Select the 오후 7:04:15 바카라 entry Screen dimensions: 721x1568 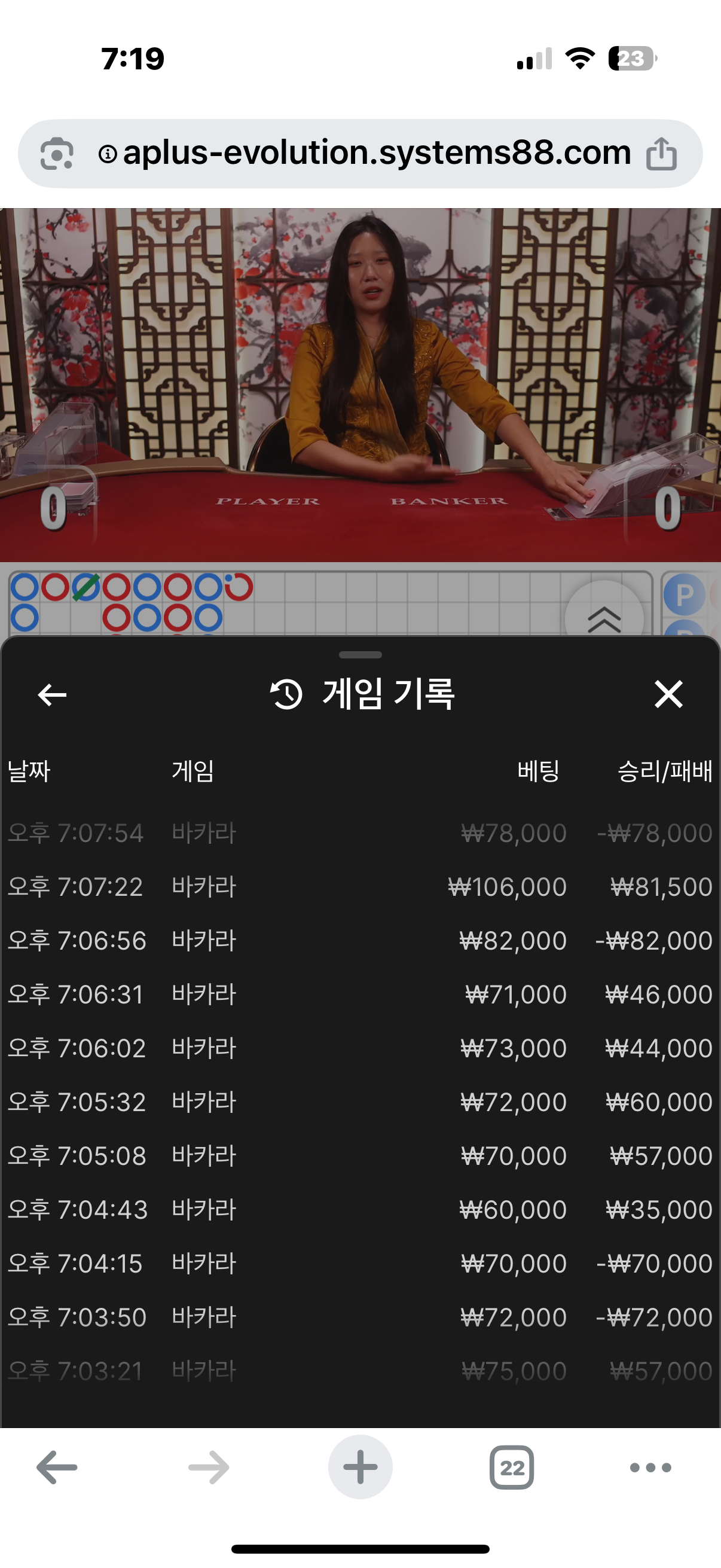tap(360, 1264)
